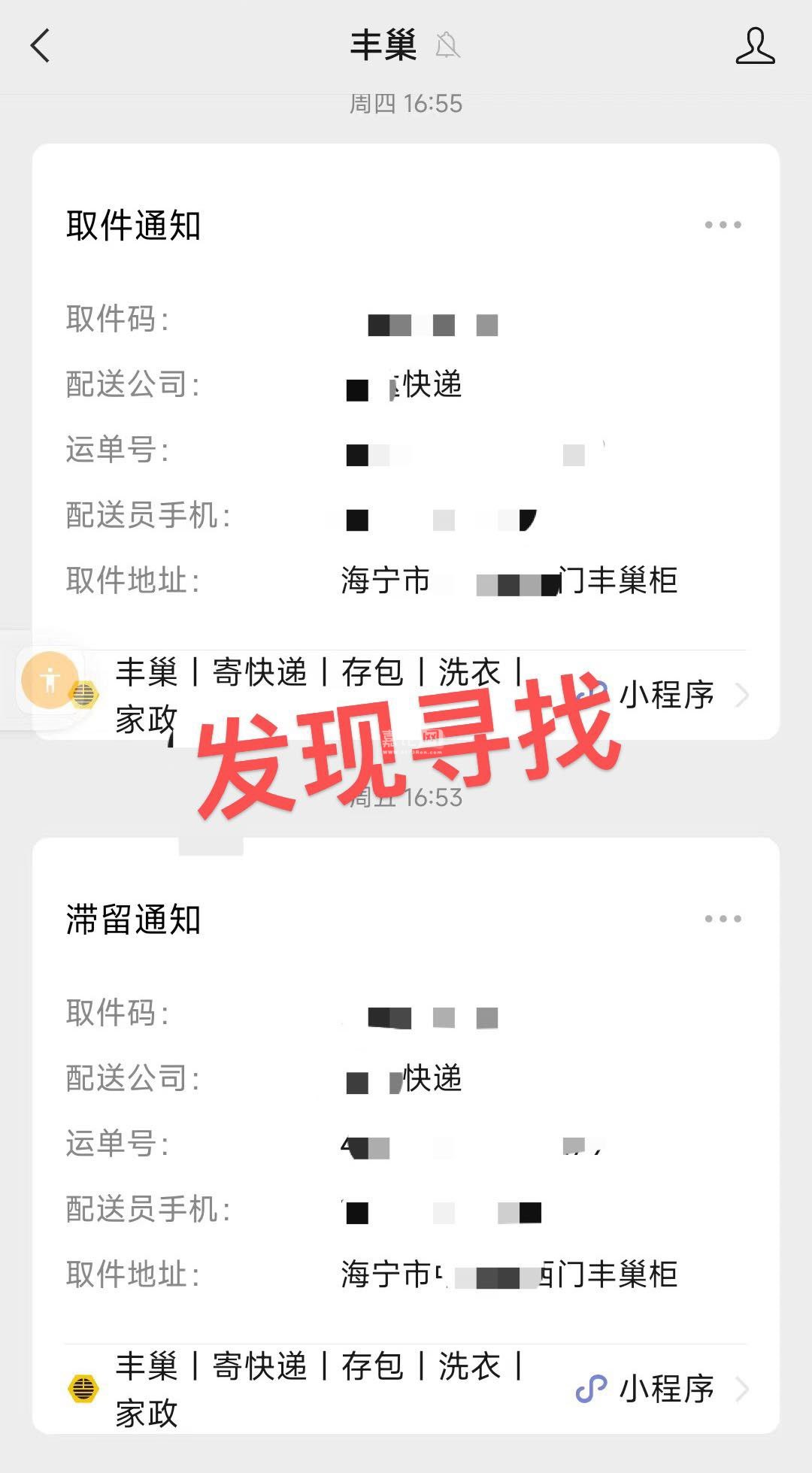812x1473 pixels.
Task: Open more options on 滞留通知 card
Action: tap(723, 919)
